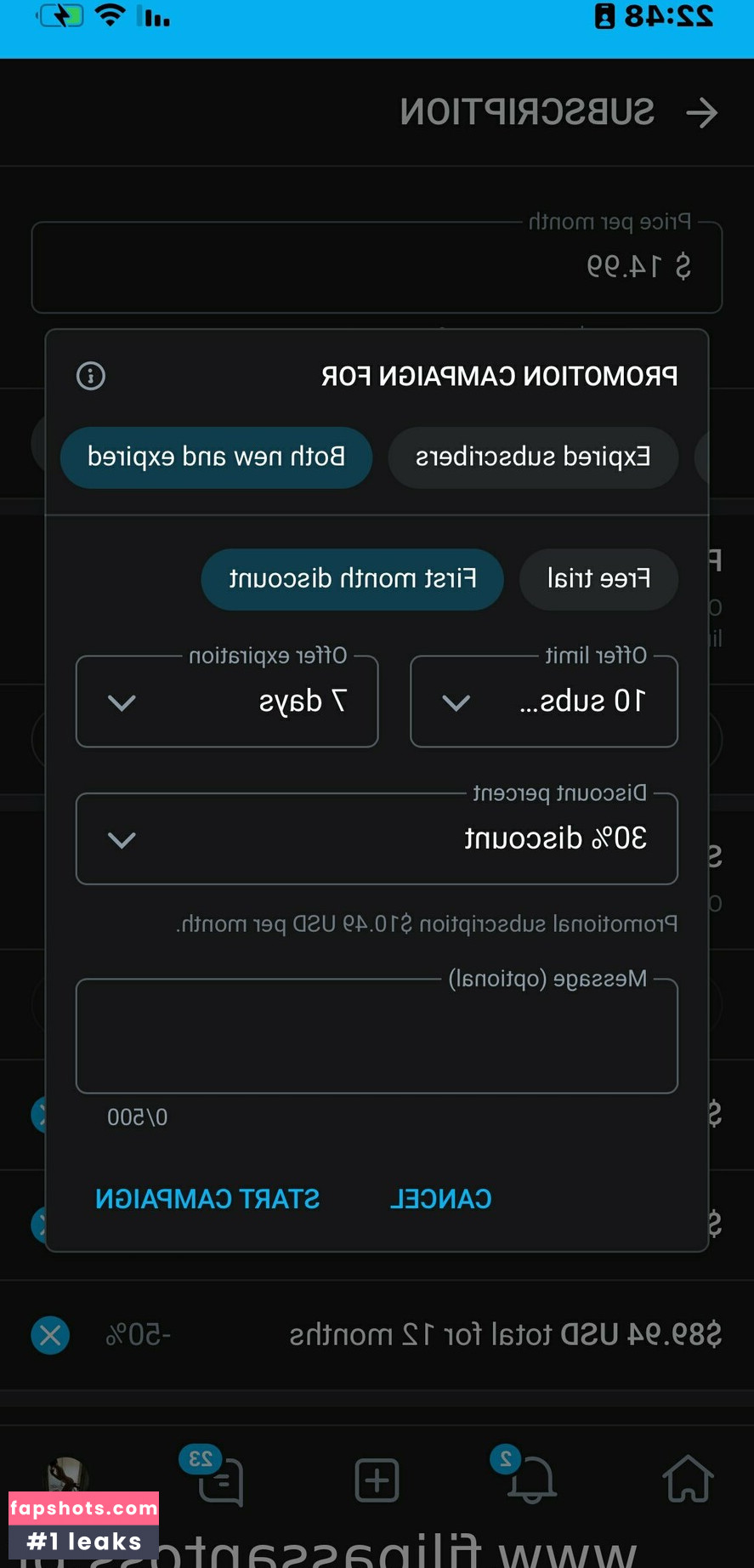Create a new post with the plus icon
The height and width of the screenshot is (1568, 754).
[x=377, y=1480]
